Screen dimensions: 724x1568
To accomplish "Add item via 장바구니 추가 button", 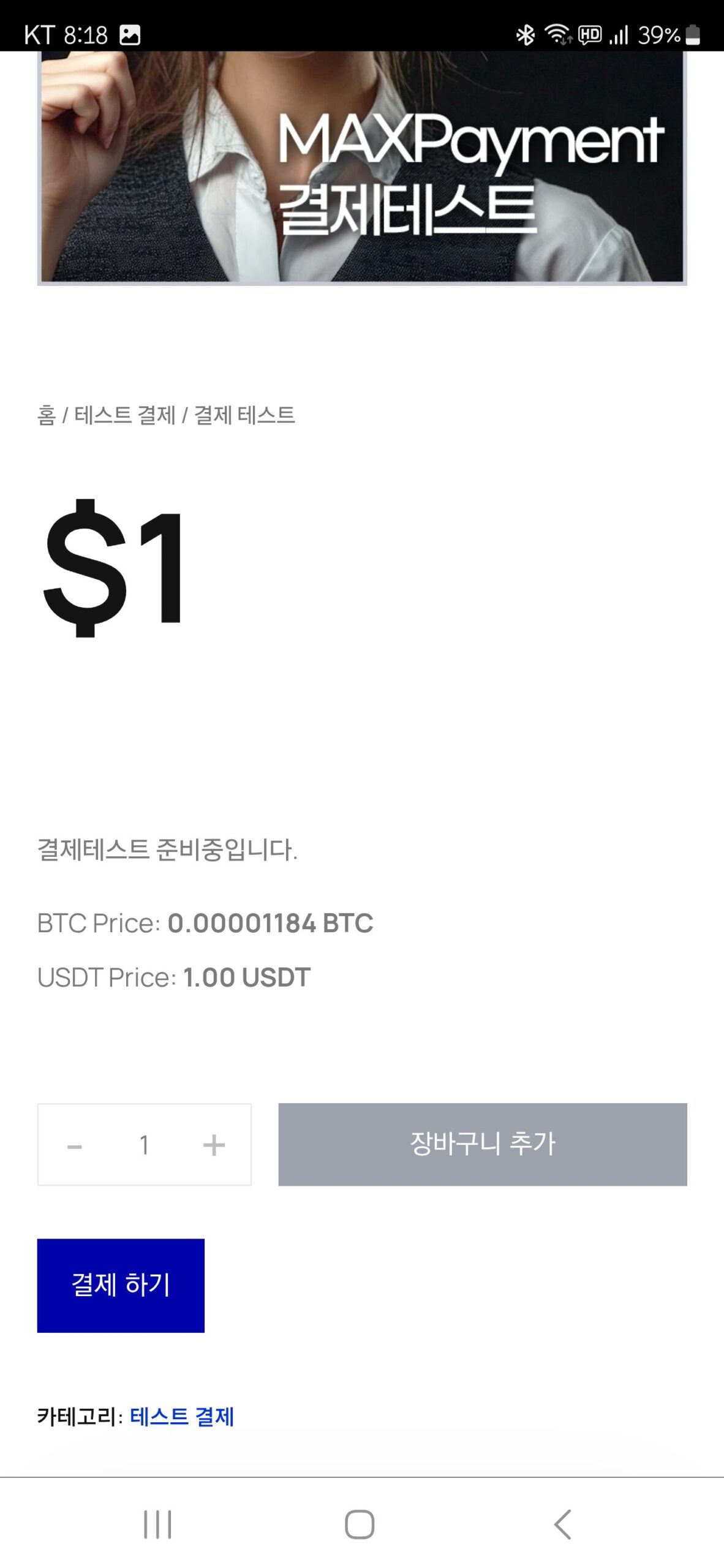I will point(483,1144).
